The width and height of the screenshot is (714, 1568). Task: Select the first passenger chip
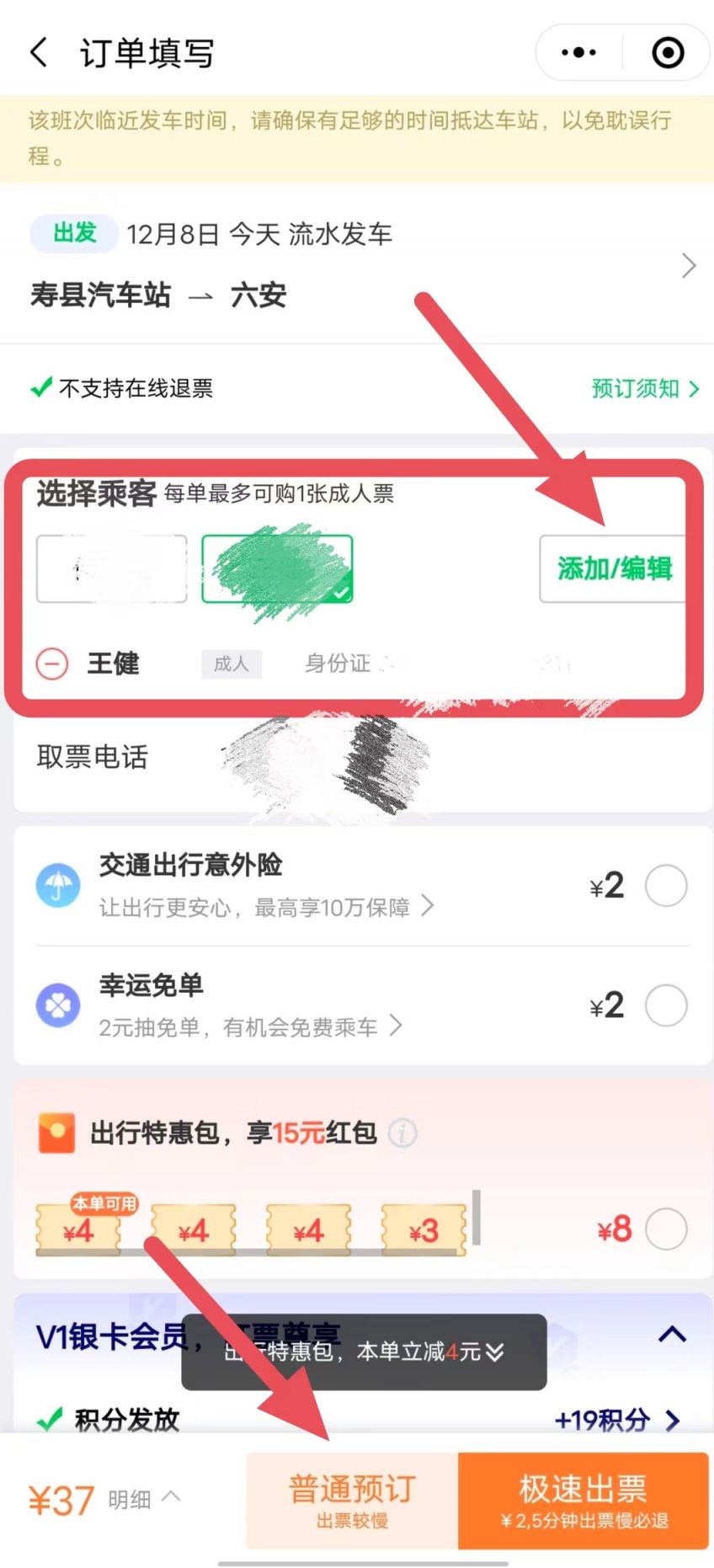point(111,568)
